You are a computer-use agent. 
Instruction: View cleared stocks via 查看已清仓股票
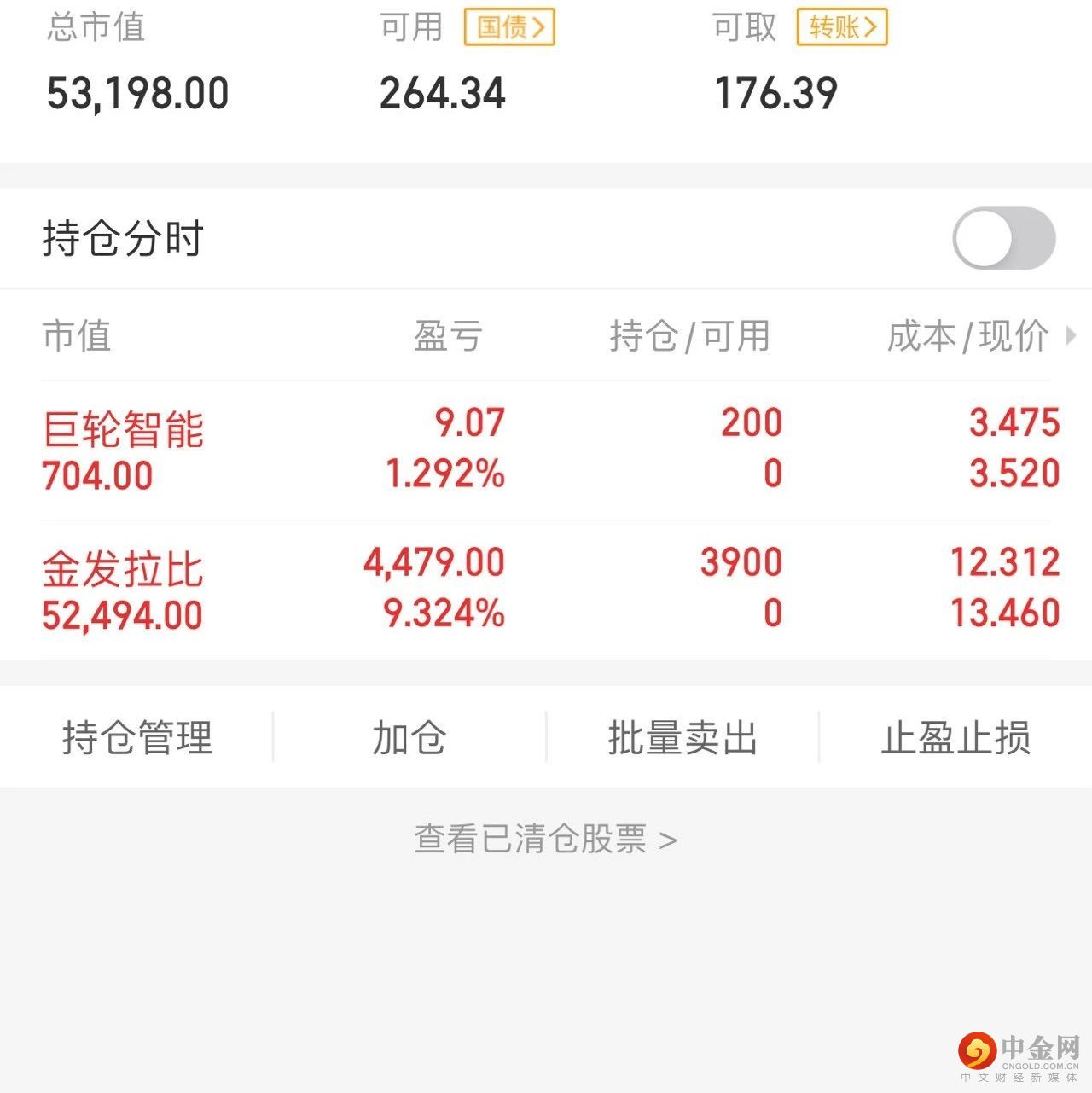(545, 840)
